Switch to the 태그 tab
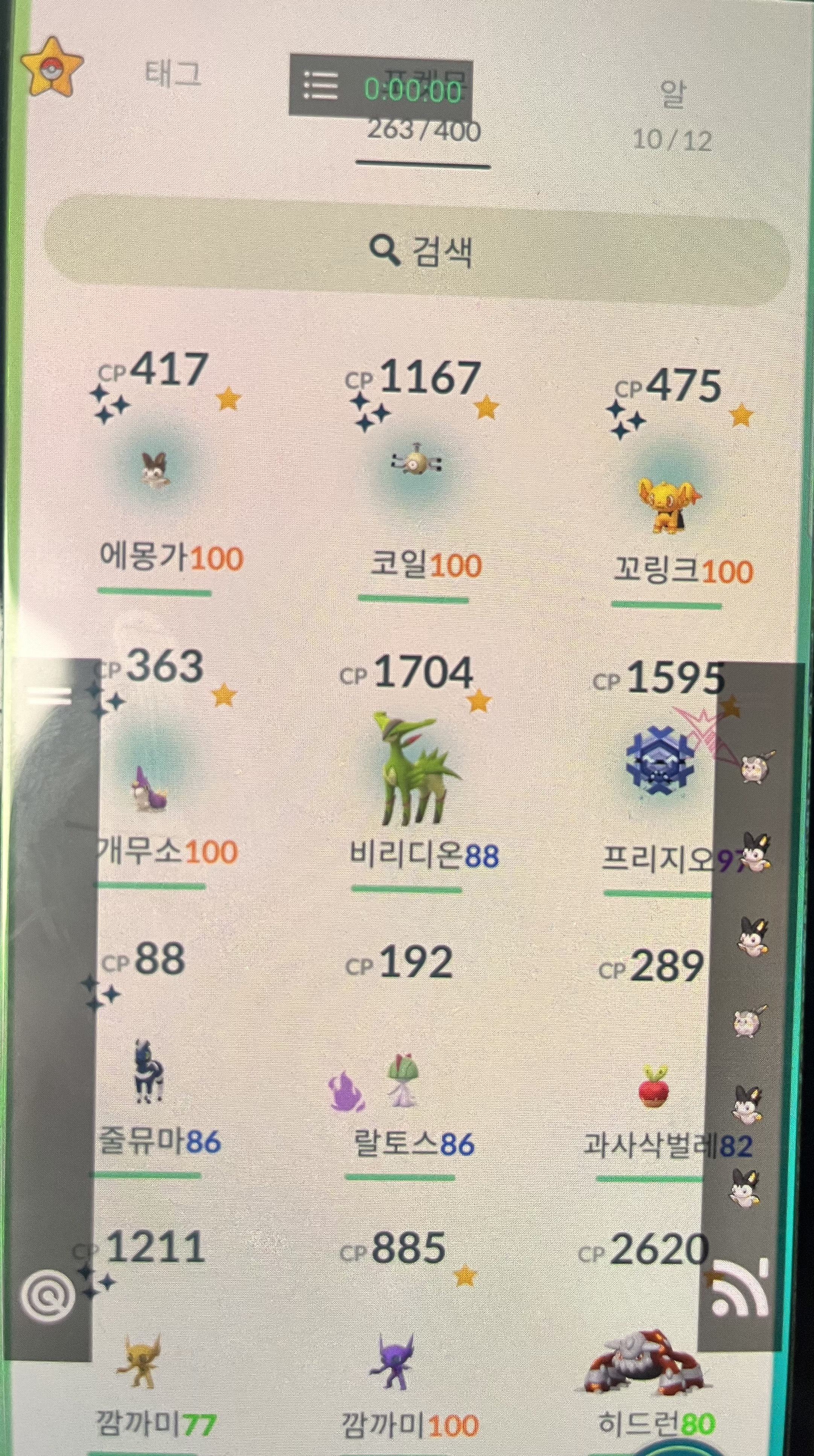The image size is (814, 1456). coord(172,74)
